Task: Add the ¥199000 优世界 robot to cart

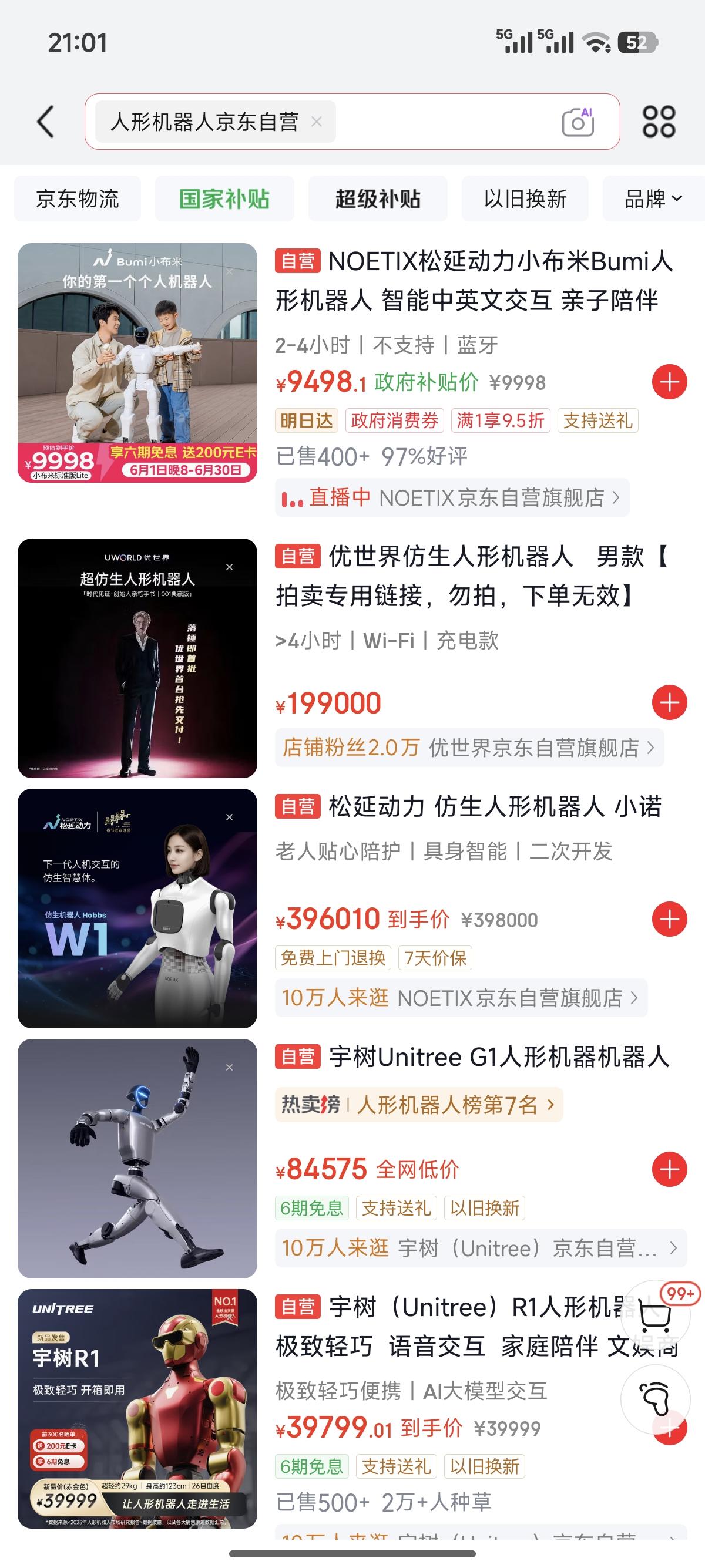Action: tap(670, 702)
